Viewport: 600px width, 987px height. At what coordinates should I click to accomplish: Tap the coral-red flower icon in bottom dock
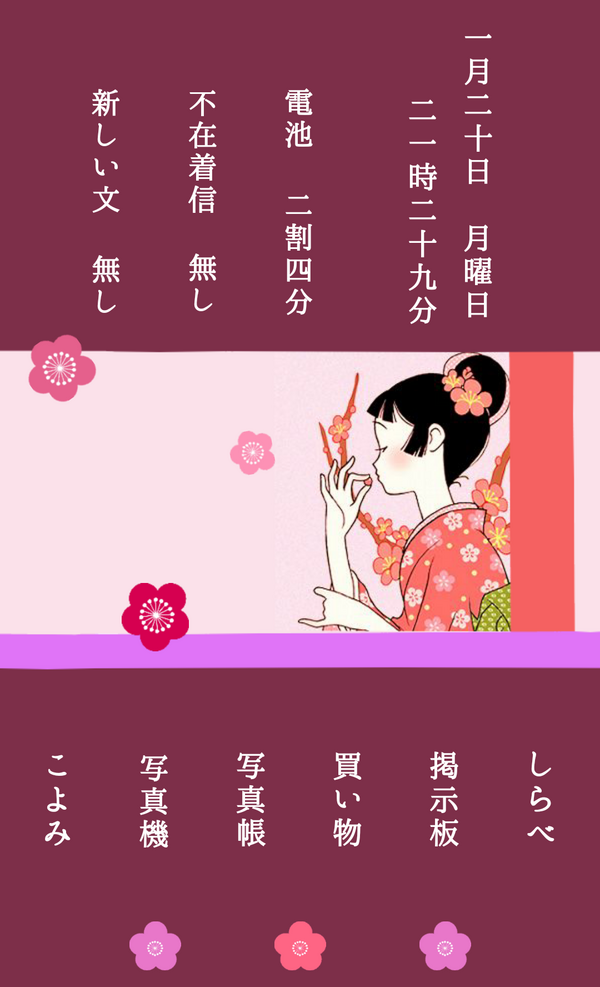[300, 946]
